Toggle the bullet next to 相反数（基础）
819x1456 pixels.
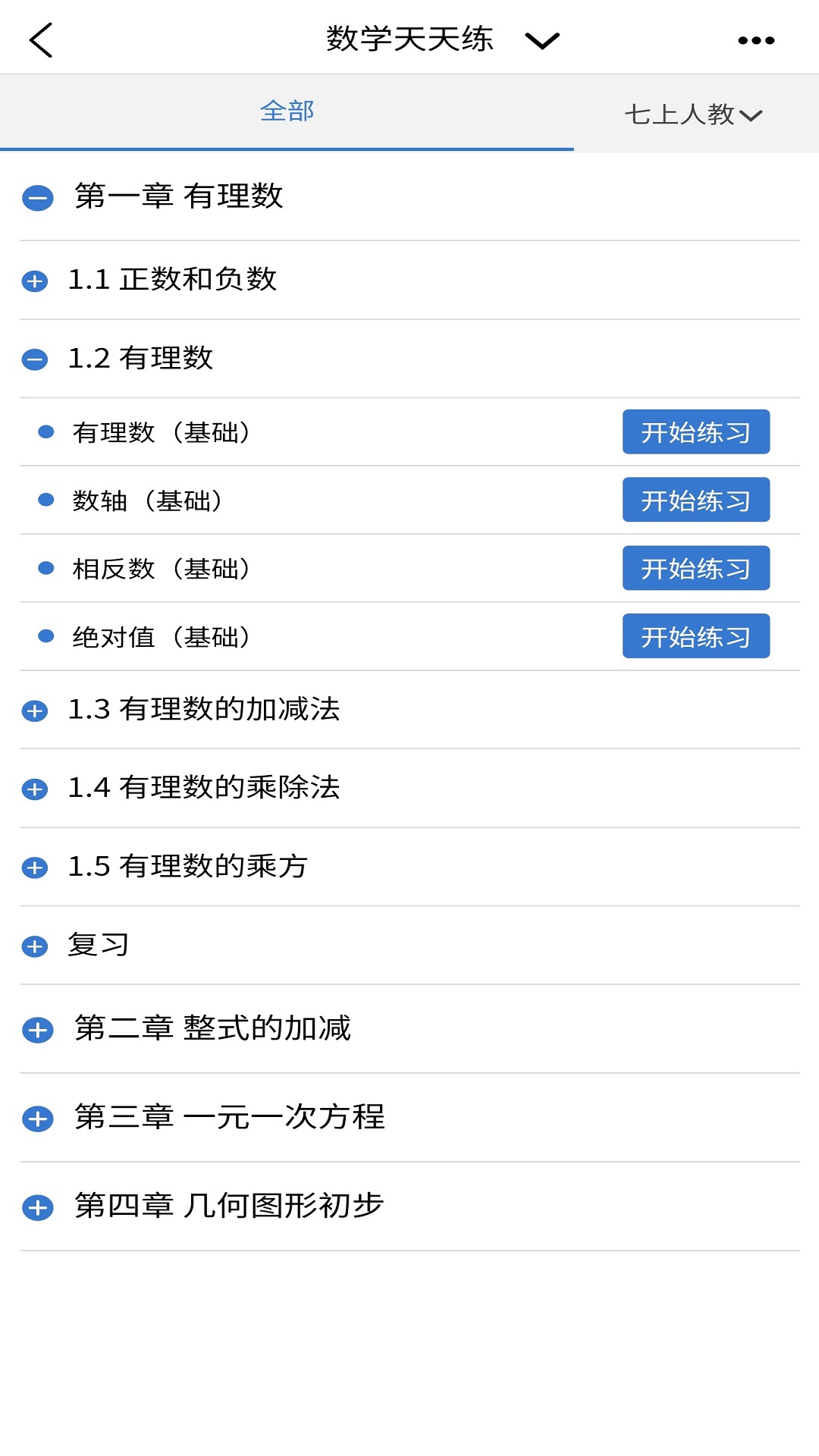coord(46,566)
